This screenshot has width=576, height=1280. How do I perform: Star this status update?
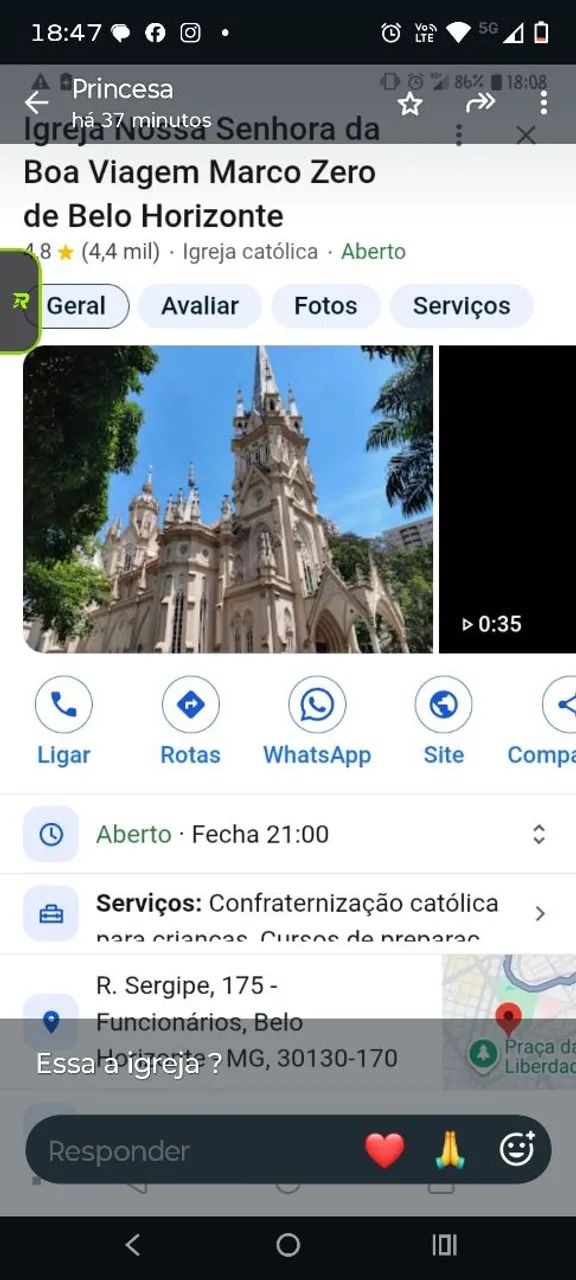pos(410,103)
